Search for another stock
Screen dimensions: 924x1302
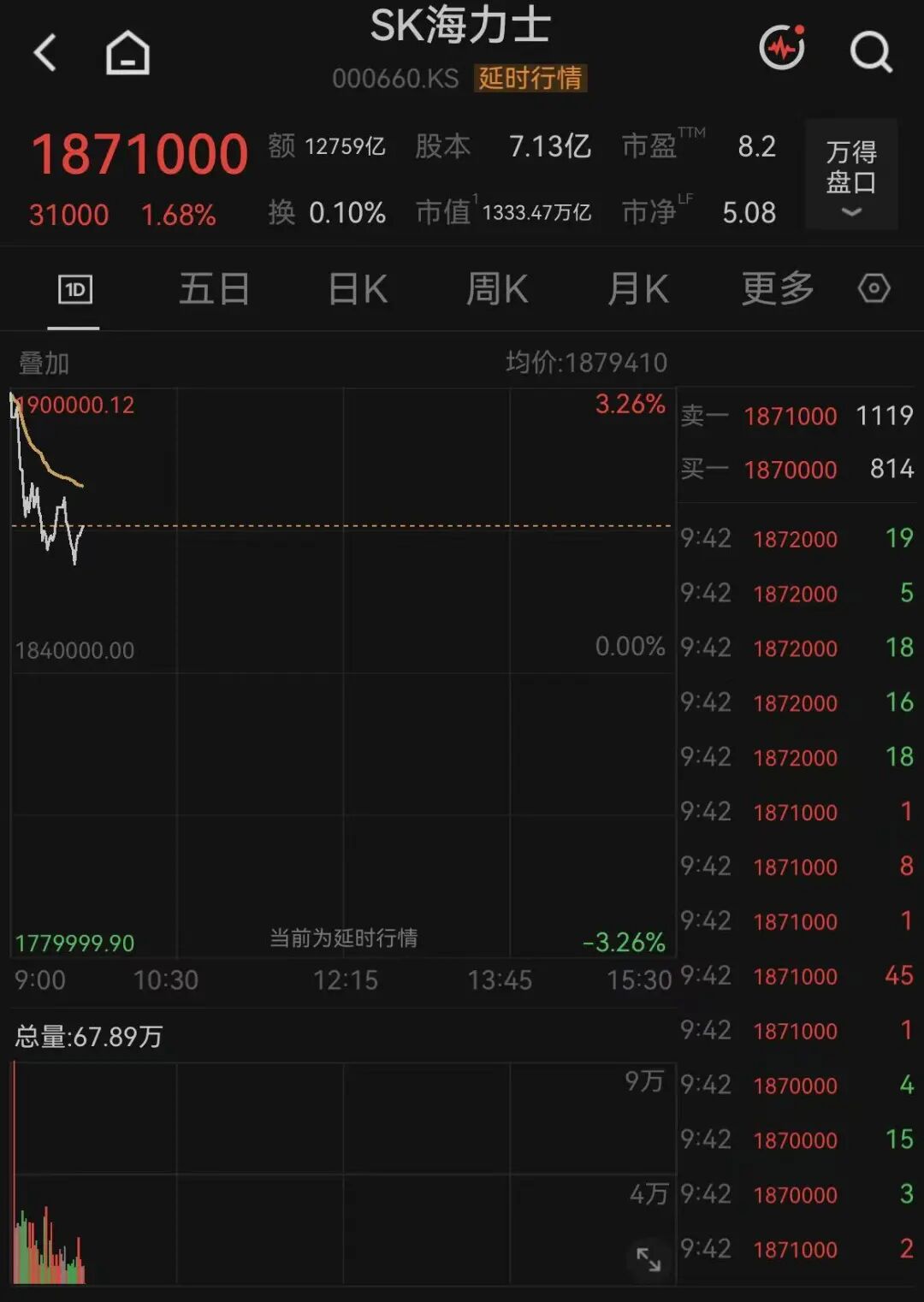871,52
